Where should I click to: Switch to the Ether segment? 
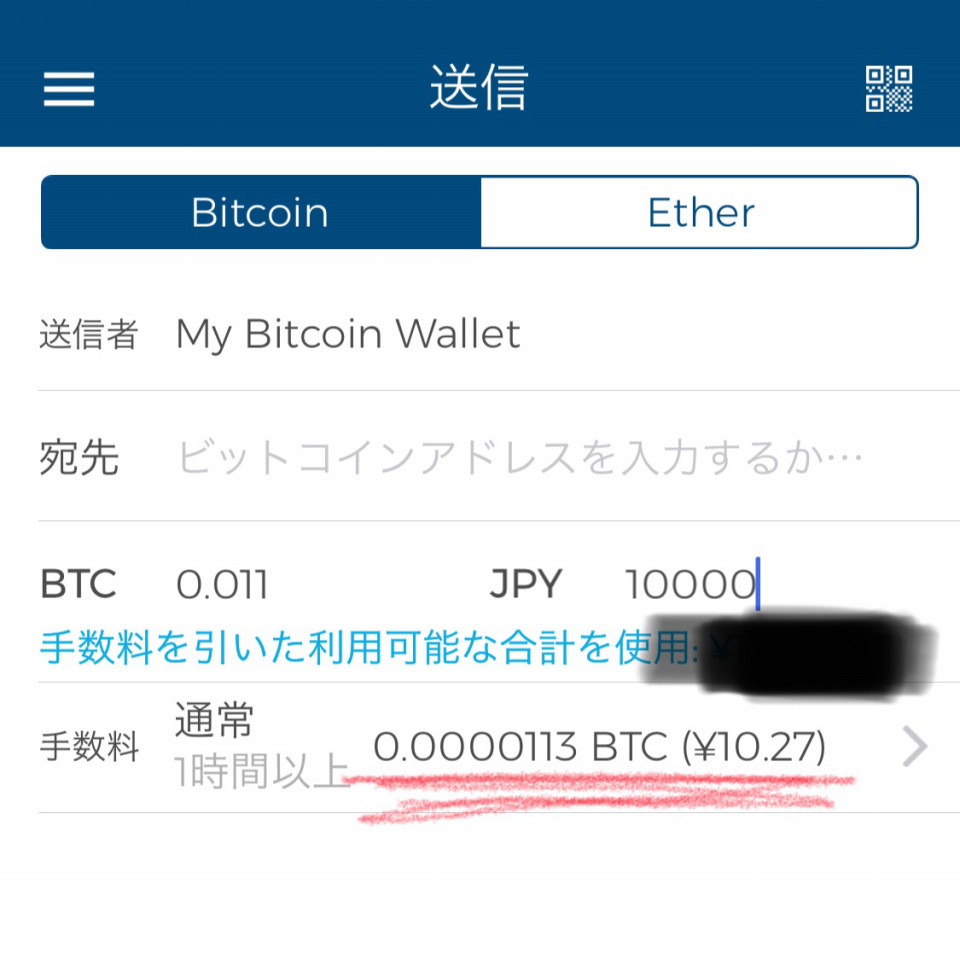click(x=700, y=212)
